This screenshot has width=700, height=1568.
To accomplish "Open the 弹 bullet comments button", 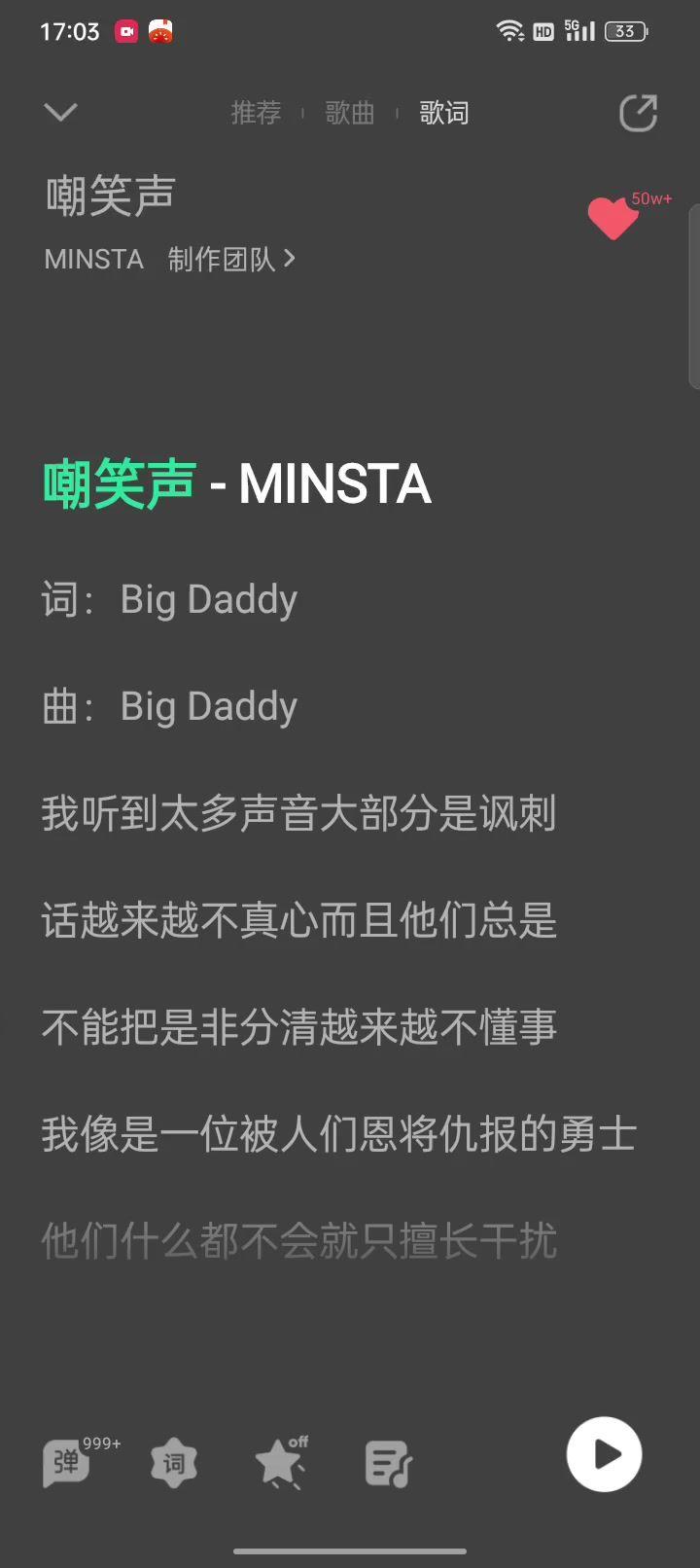I will point(68,1462).
